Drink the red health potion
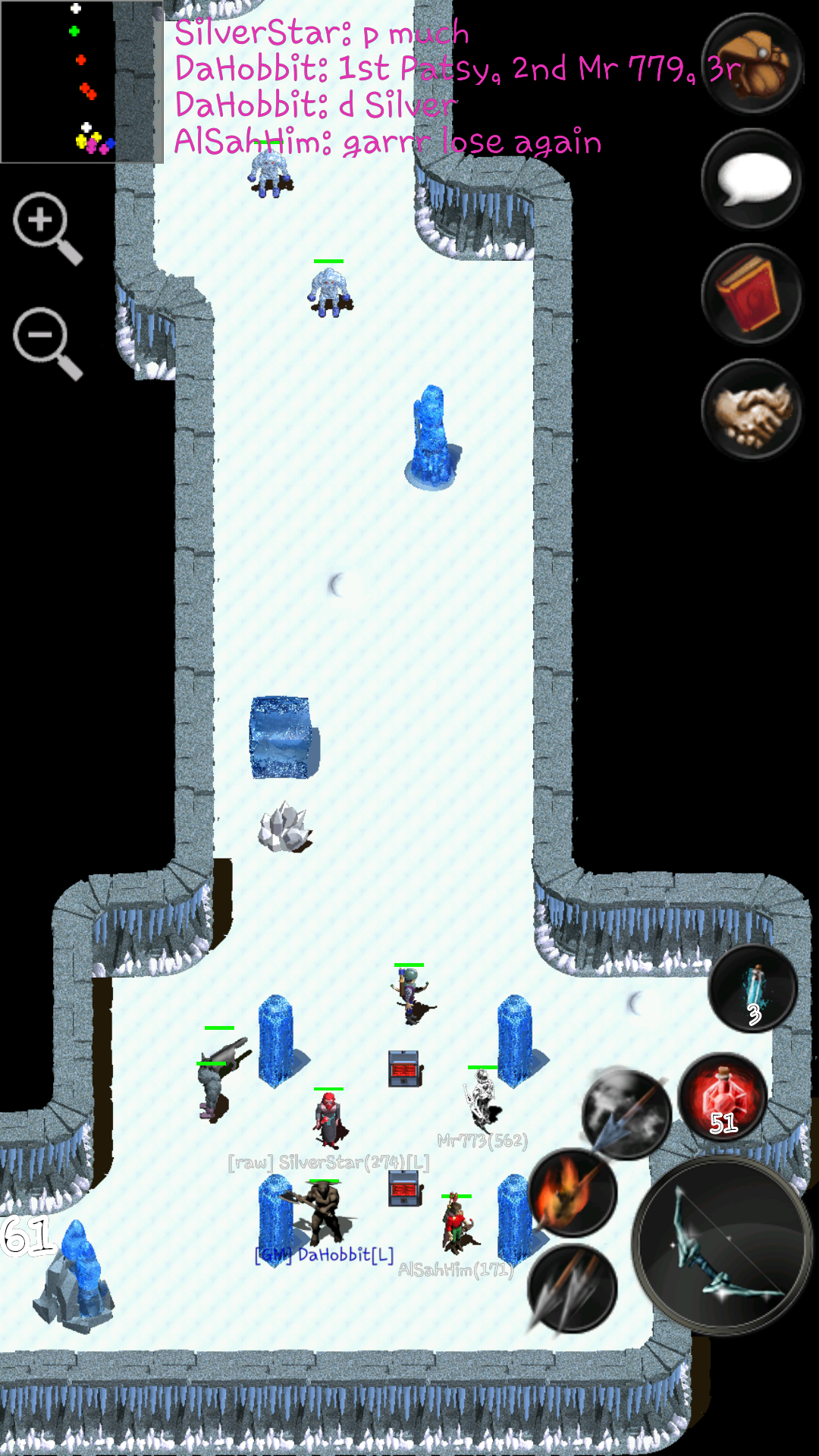 [723, 1097]
